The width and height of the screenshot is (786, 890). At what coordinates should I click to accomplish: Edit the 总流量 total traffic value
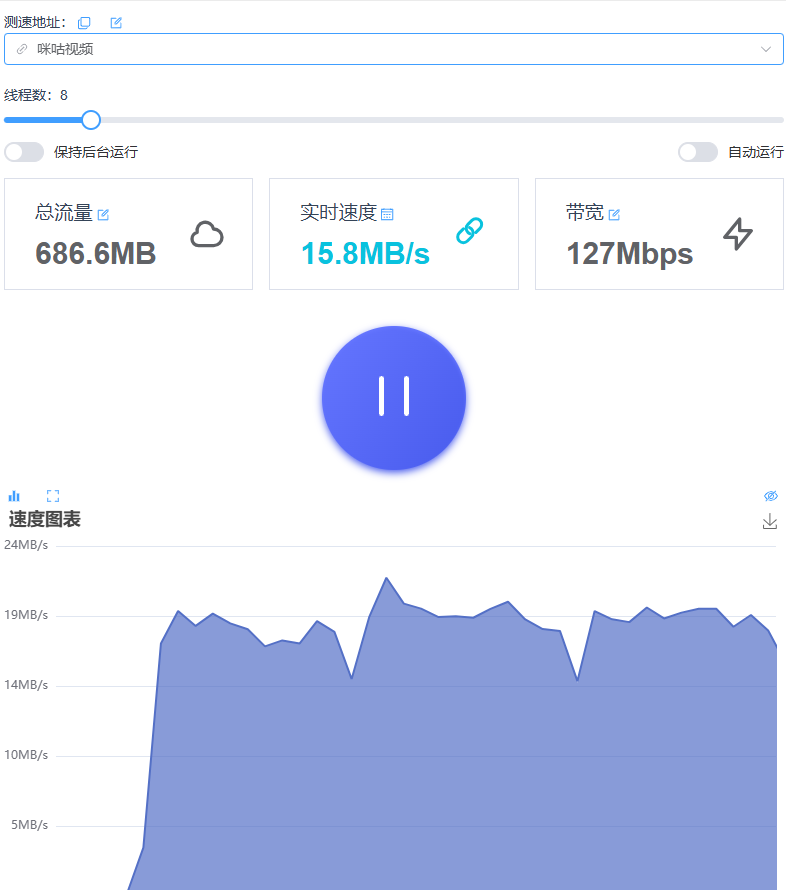[103, 214]
